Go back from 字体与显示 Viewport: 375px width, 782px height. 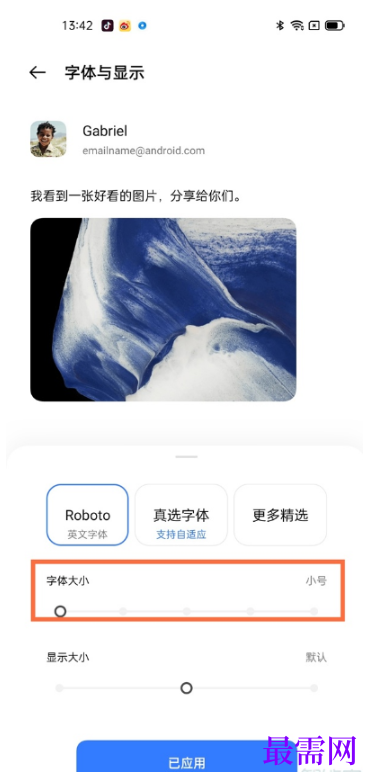tap(37, 73)
